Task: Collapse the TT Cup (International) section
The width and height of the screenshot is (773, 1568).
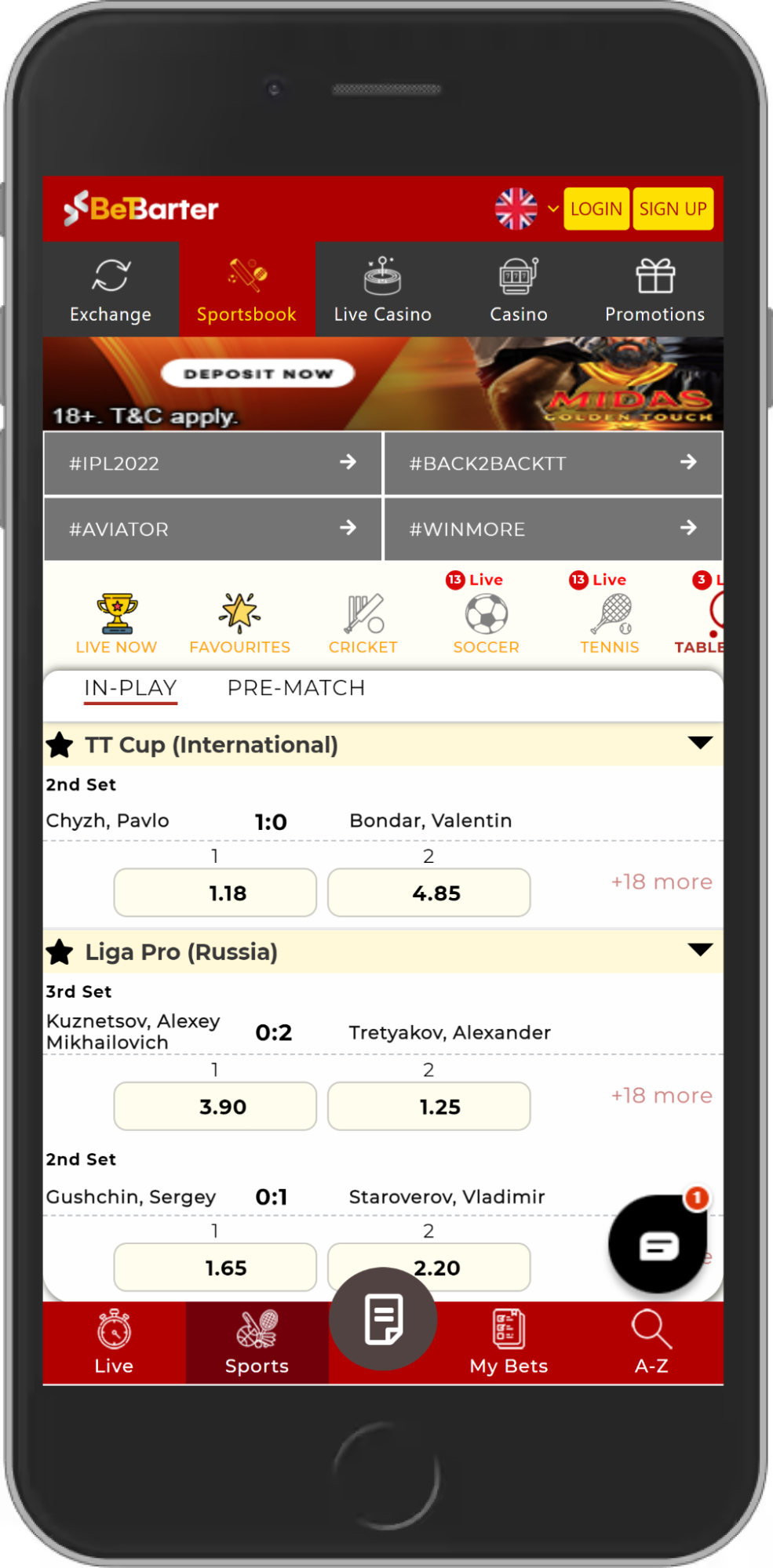Action: click(699, 743)
